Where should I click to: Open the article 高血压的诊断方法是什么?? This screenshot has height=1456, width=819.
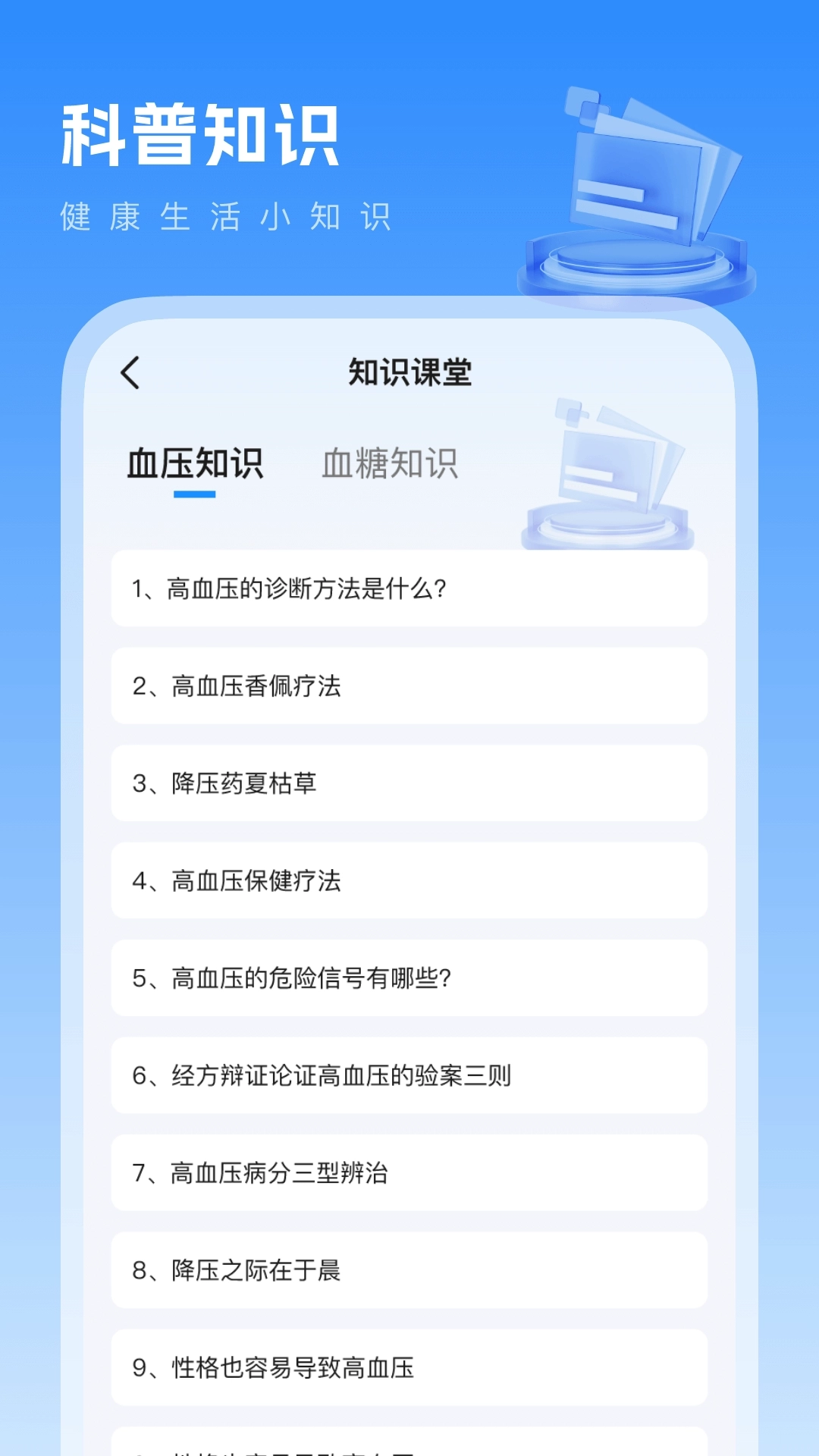point(409,588)
